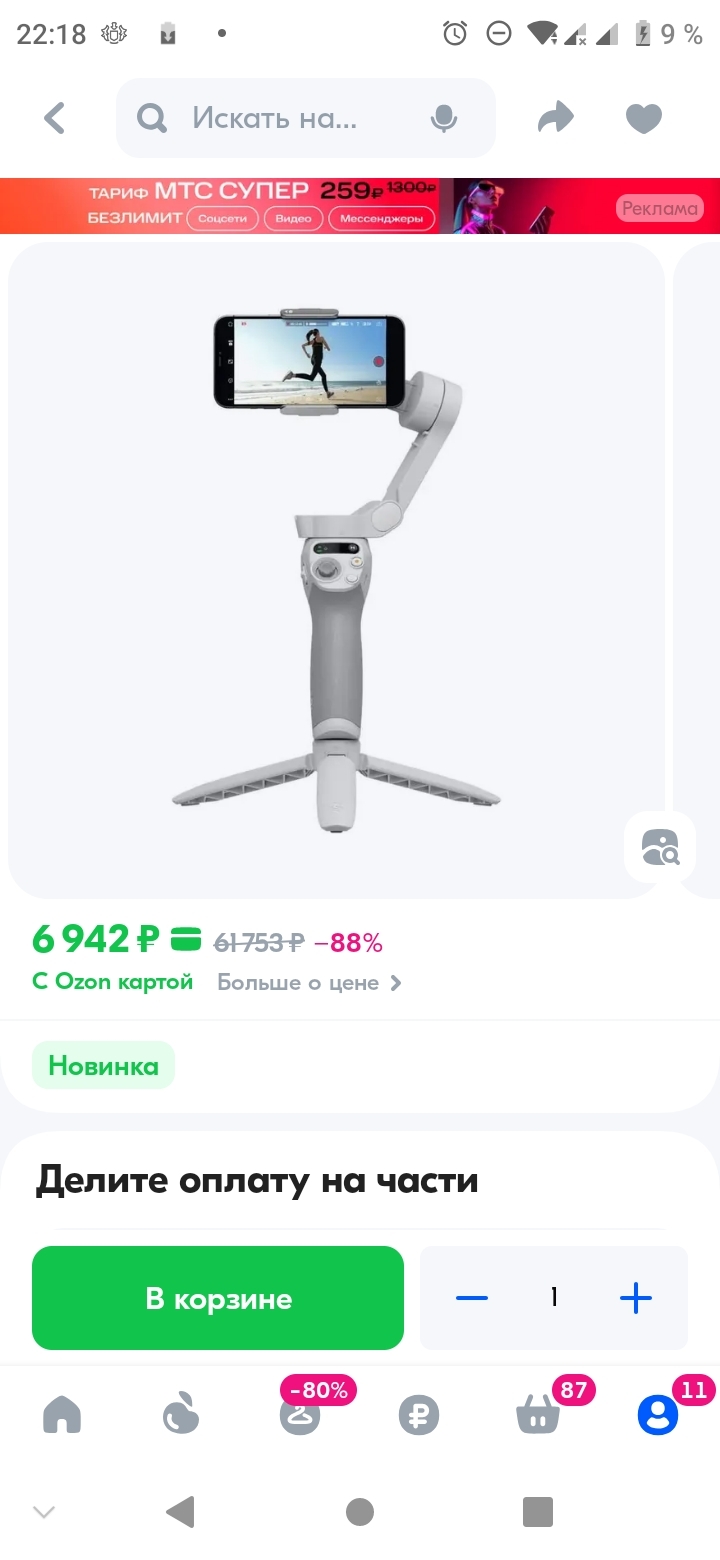This screenshot has width=720, height=1560.
Task: Open the Fresh groceries tab
Action: coord(181,1414)
